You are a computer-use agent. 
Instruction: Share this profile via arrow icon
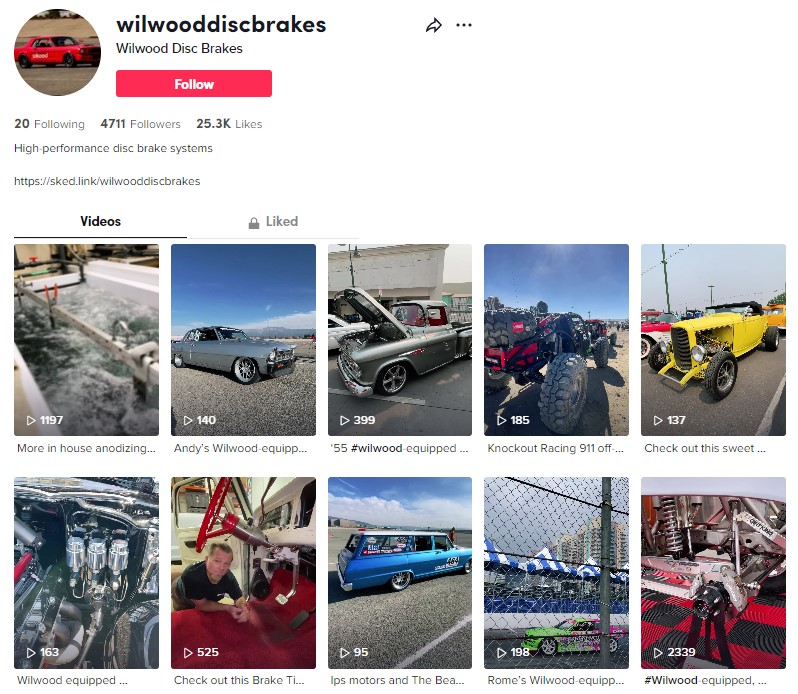click(433, 26)
